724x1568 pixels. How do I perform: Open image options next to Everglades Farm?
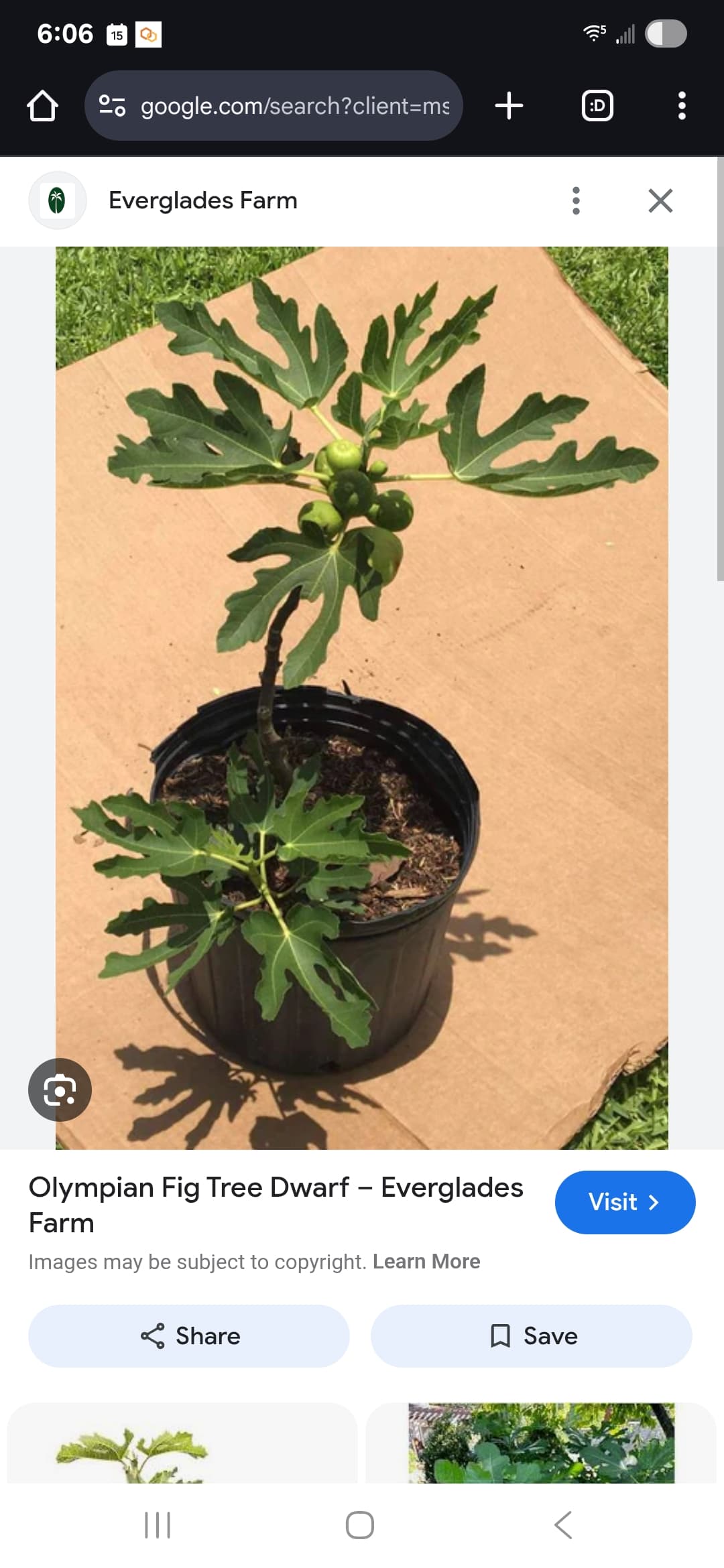click(576, 200)
